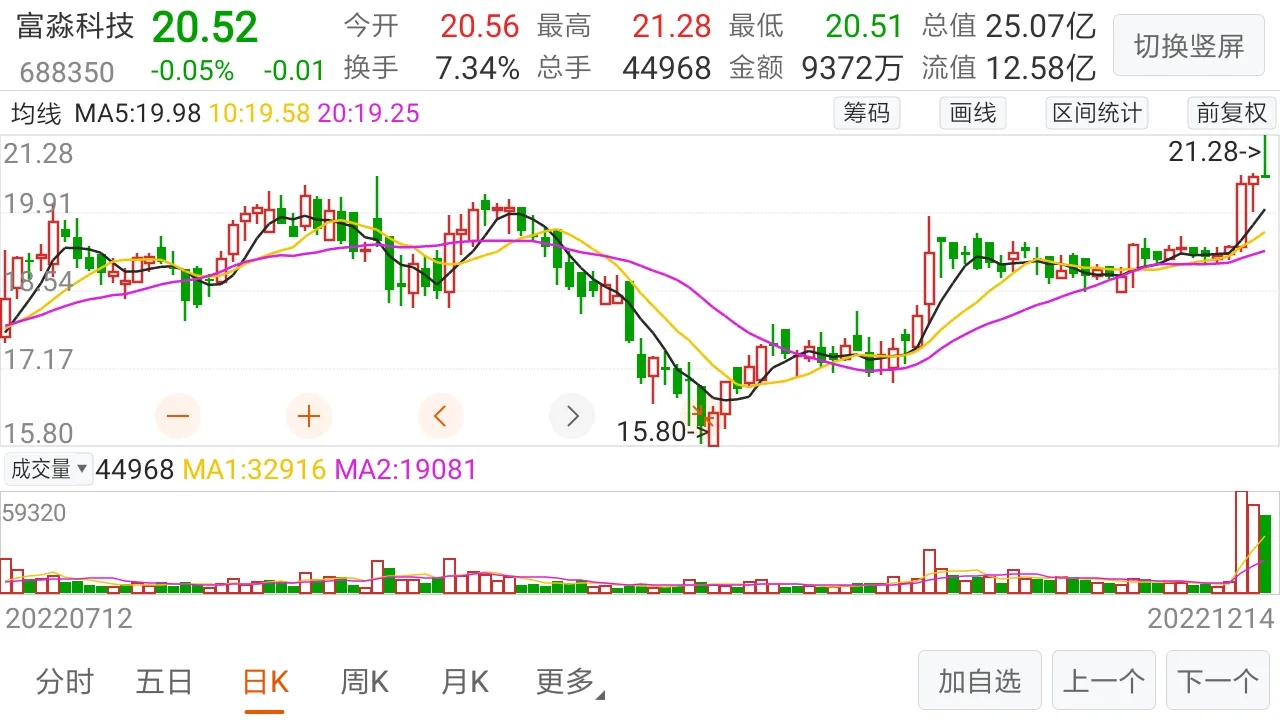The height and width of the screenshot is (720, 1280).
Task: Go to the next stock with 下一个
Action: (x=1217, y=681)
